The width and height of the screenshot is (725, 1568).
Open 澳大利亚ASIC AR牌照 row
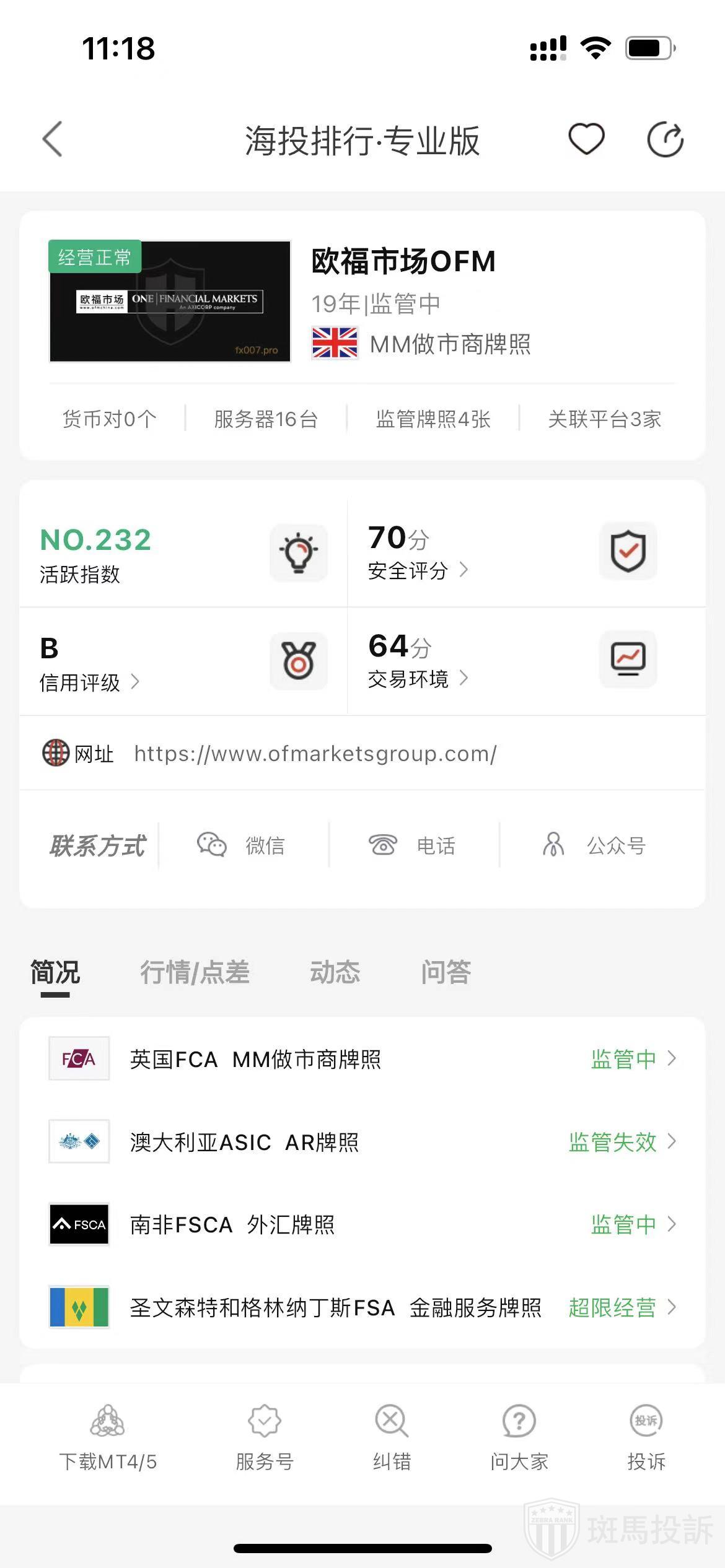coord(362,1142)
